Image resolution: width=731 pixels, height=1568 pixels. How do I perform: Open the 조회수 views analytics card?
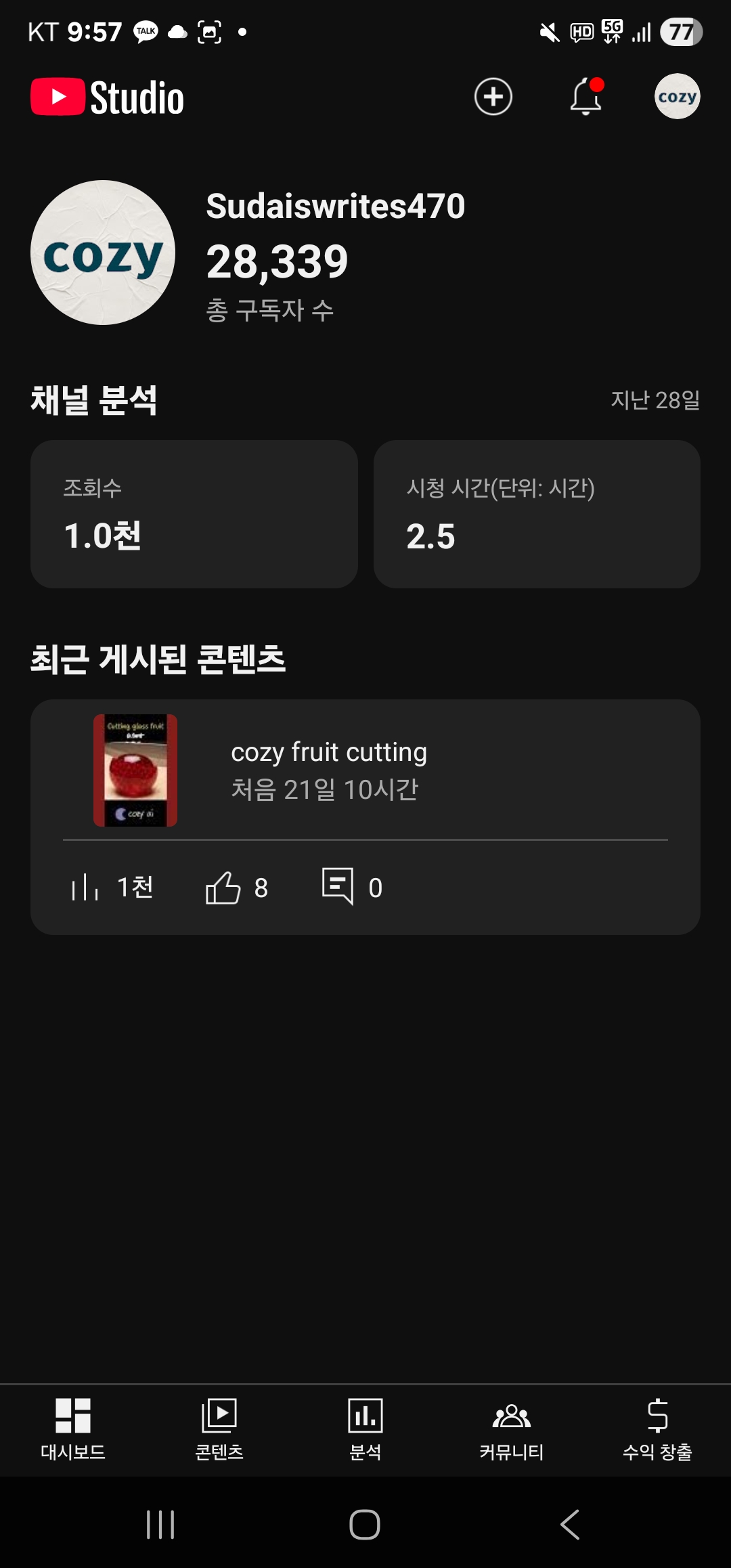tap(194, 514)
